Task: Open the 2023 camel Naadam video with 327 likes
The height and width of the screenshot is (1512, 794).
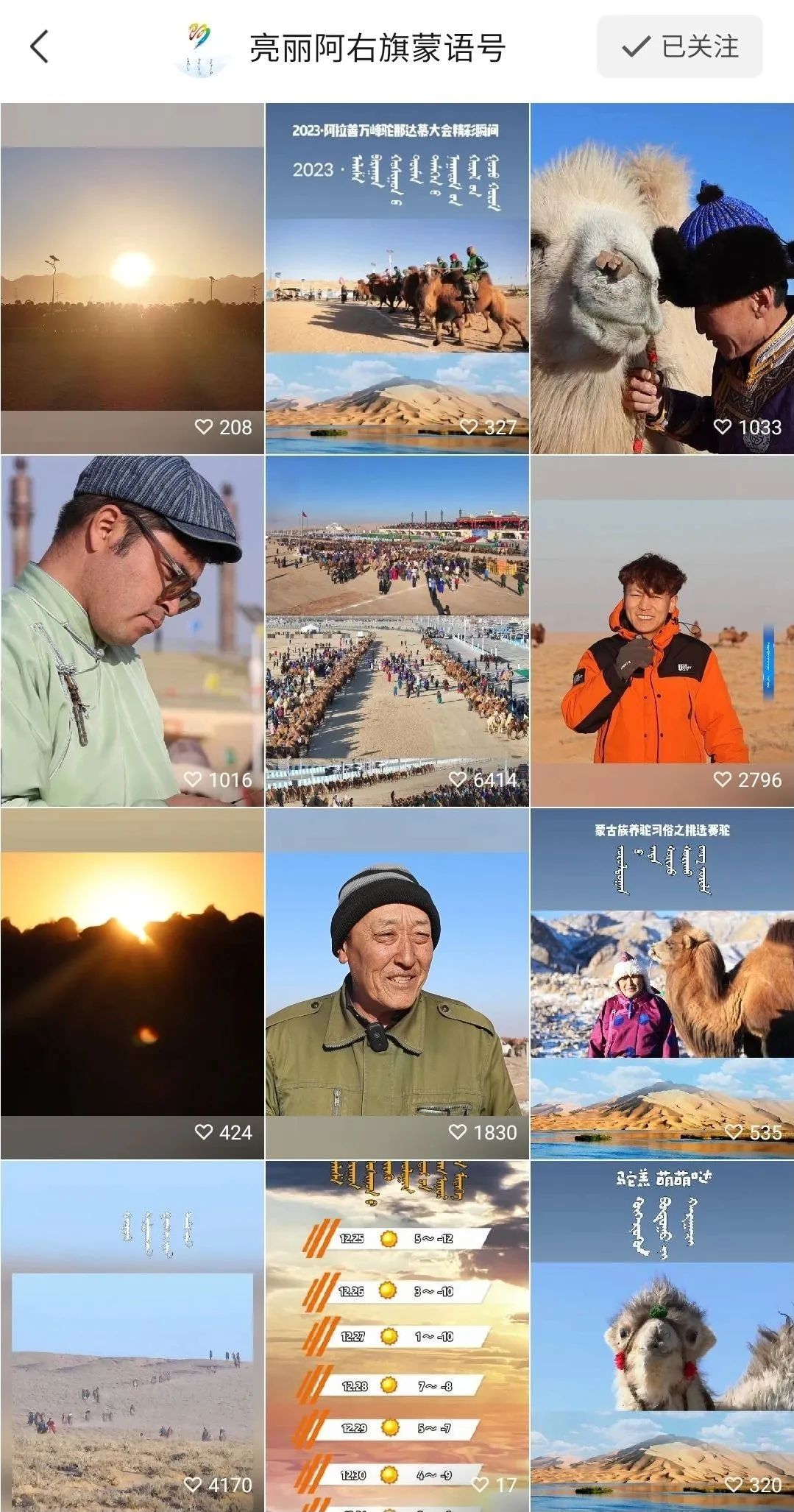Action: point(397,278)
